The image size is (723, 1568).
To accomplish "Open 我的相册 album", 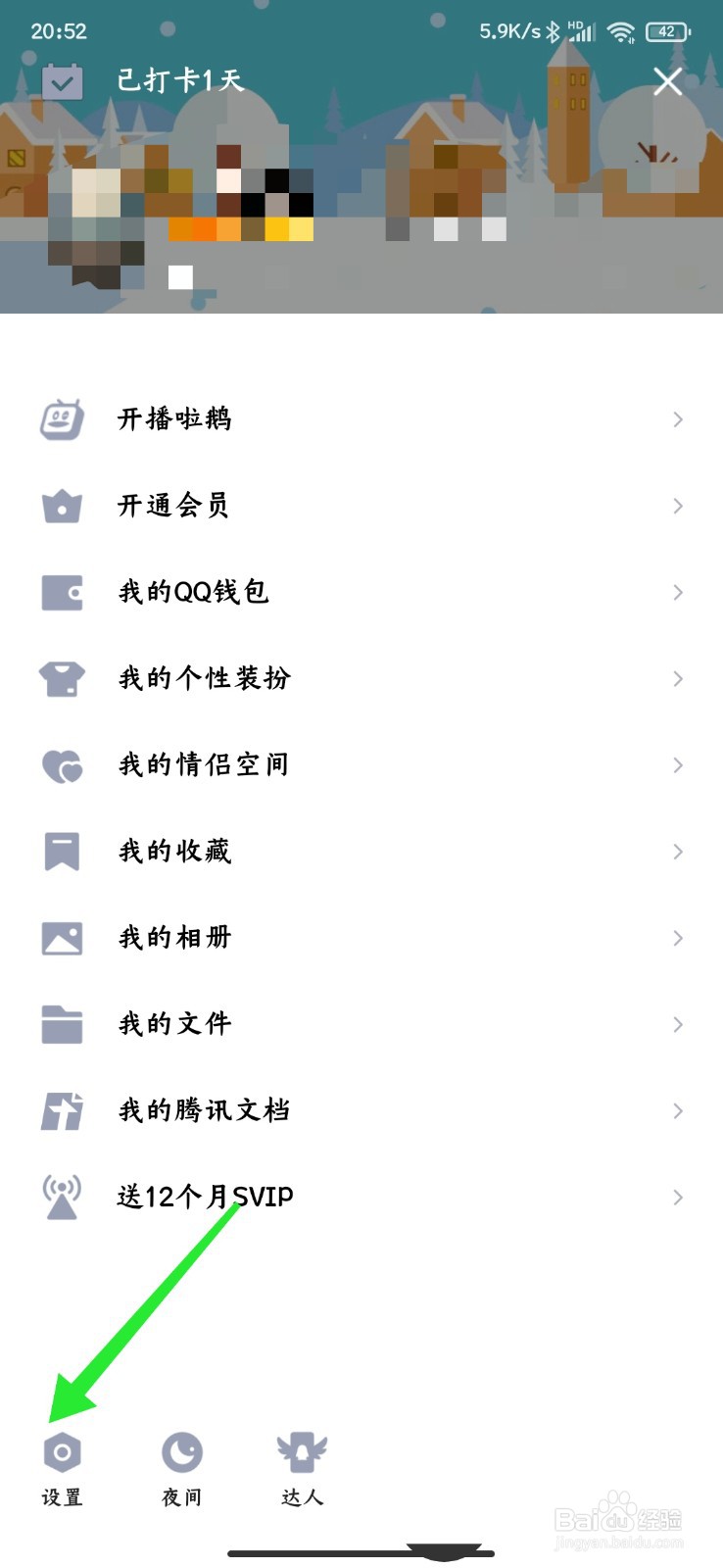I will 361,938.
